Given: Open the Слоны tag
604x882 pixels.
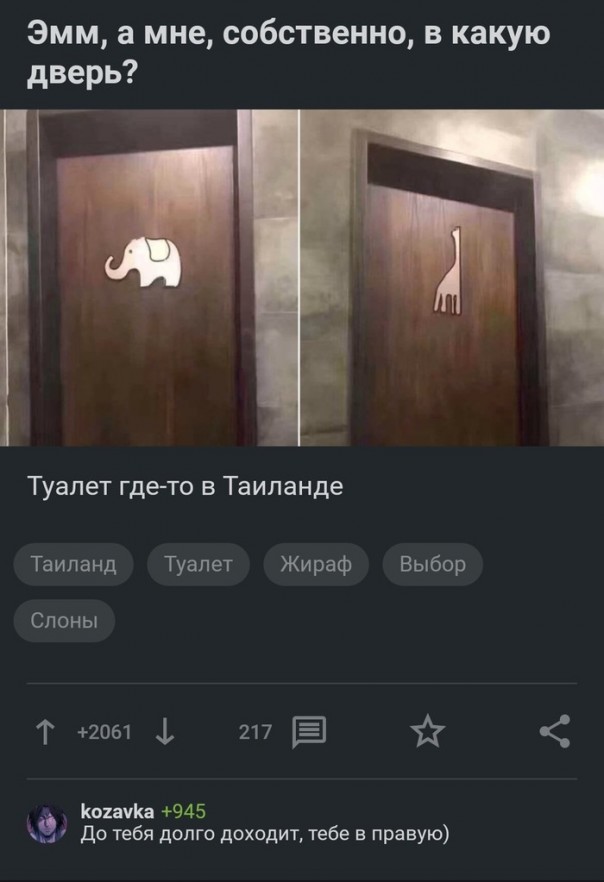Looking at the screenshot, I should tap(64, 621).
